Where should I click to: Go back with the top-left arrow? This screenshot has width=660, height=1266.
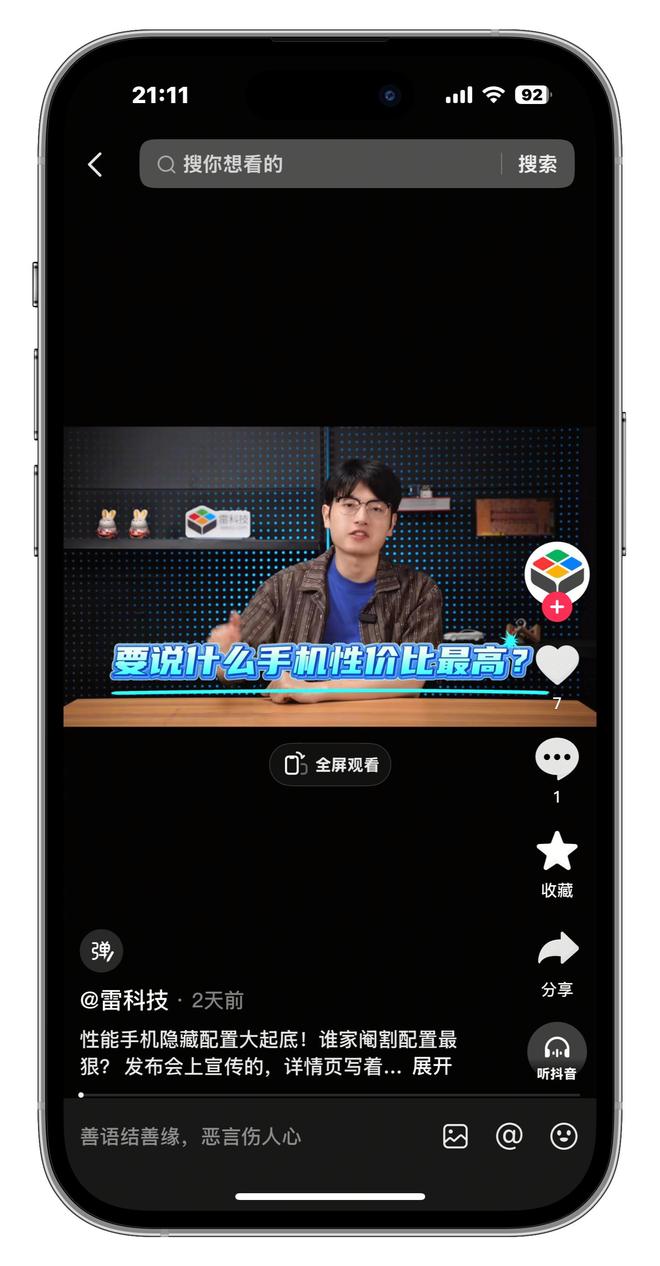coord(95,165)
